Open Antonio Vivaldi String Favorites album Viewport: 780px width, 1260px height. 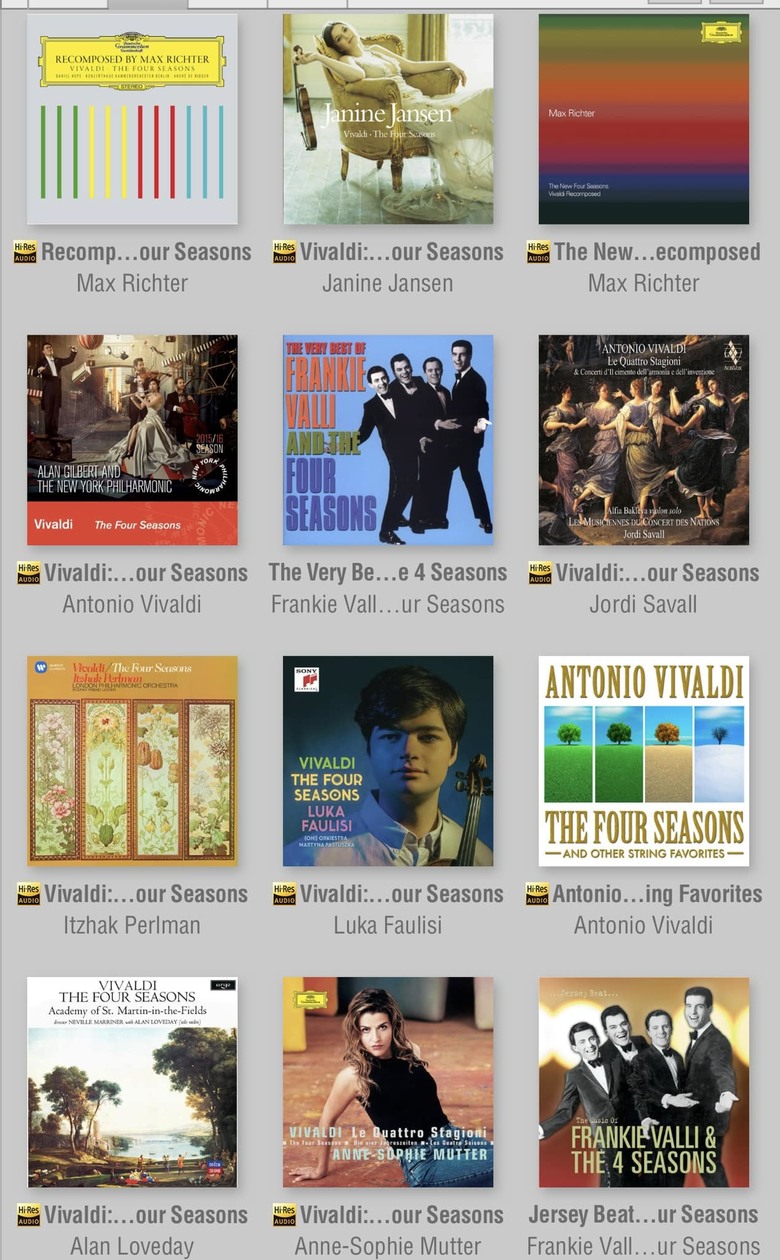pyautogui.click(x=643, y=761)
